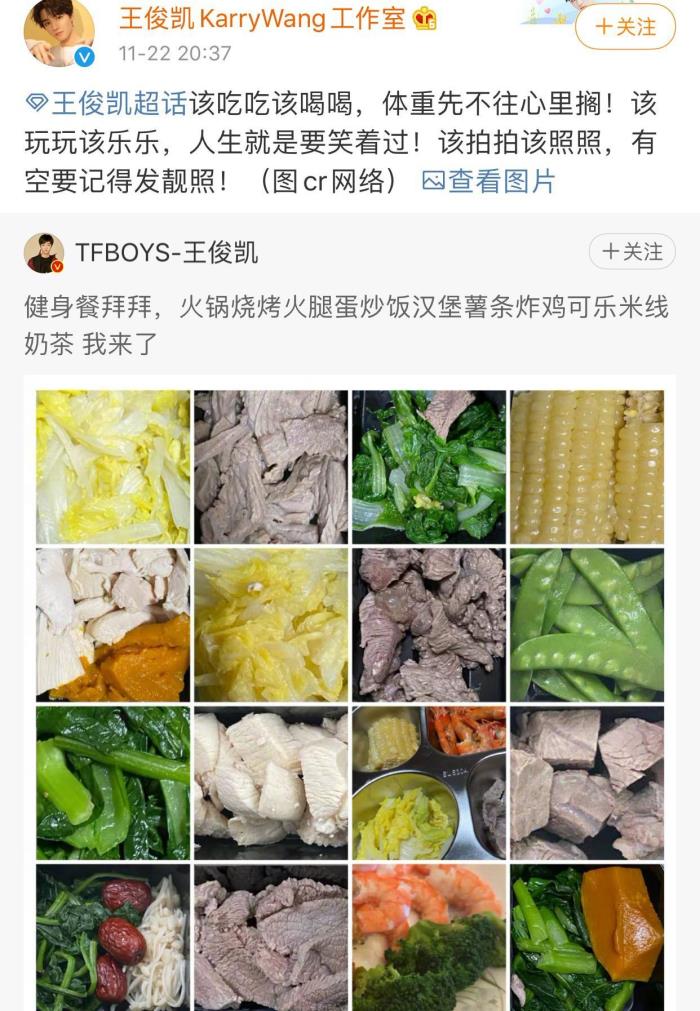Image resolution: width=700 pixels, height=1011 pixels.
Task: Tap the 查看图片 link in the post
Action: pyautogui.click(x=489, y=181)
